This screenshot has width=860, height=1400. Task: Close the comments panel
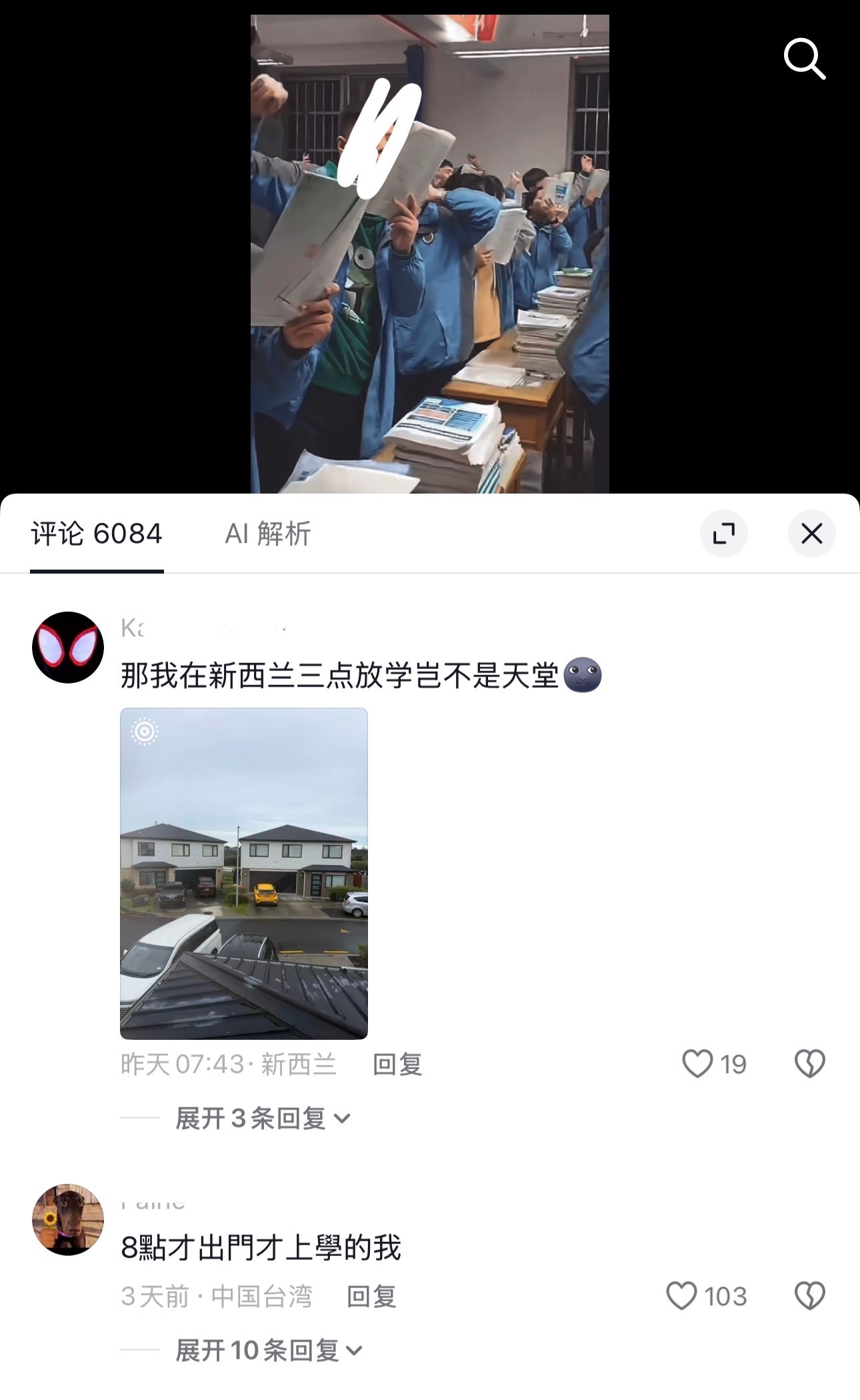click(812, 534)
